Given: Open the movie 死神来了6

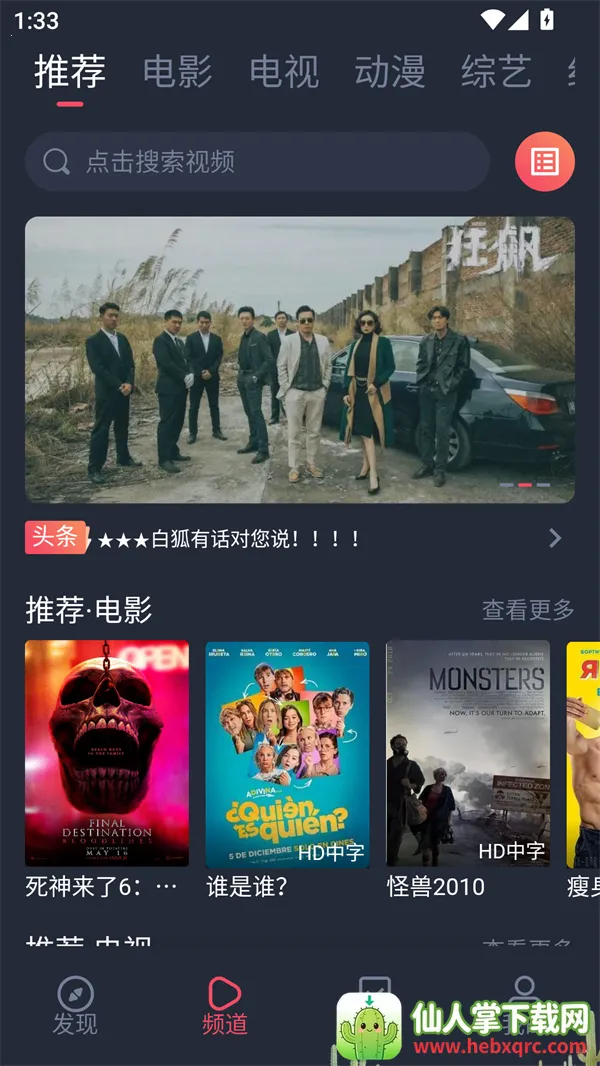Looking at the screenshot, I should pyautogui.click(x=107, y=770).
